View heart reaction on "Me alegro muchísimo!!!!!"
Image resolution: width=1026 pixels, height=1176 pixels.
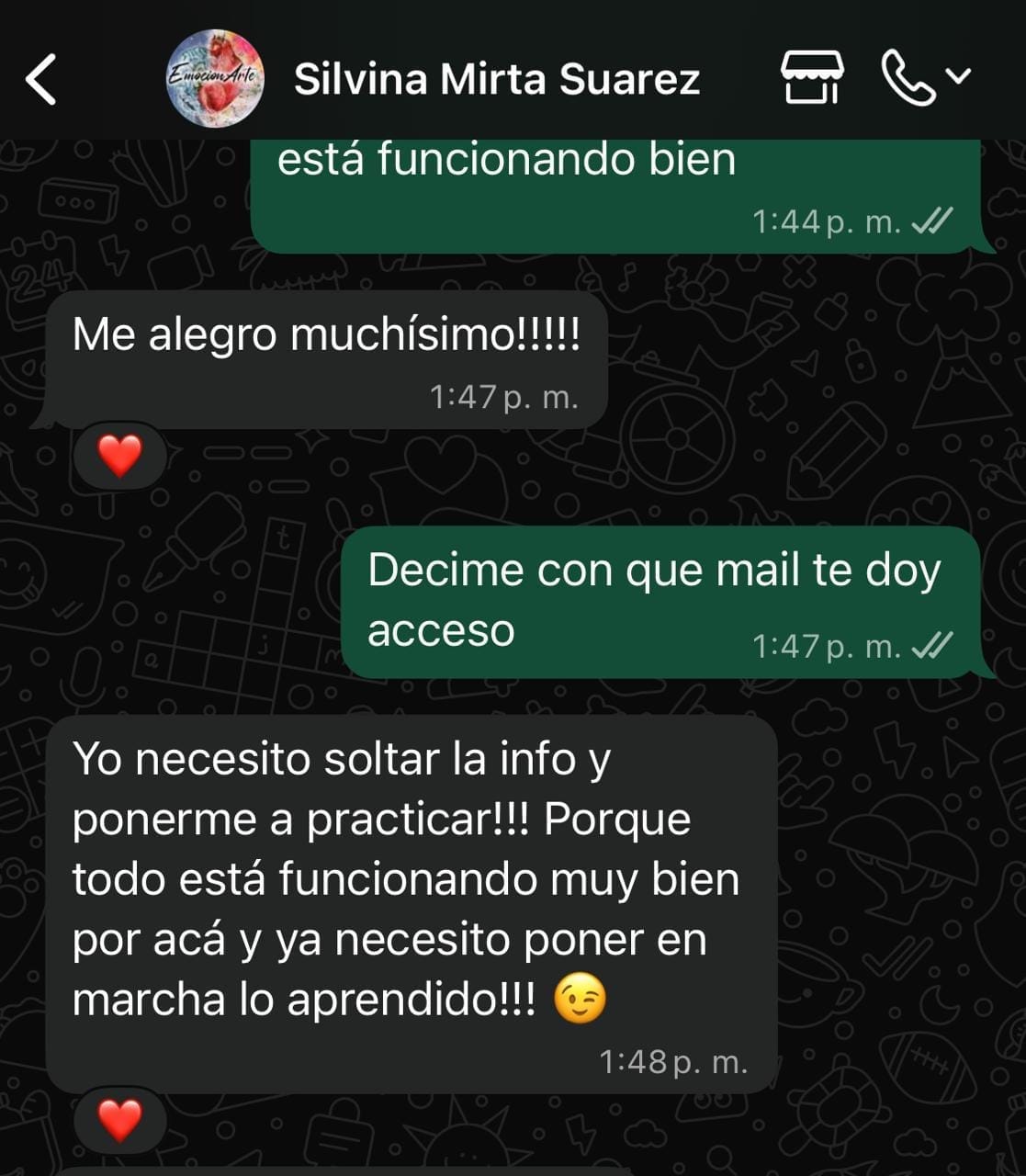(x=120, y=456)
